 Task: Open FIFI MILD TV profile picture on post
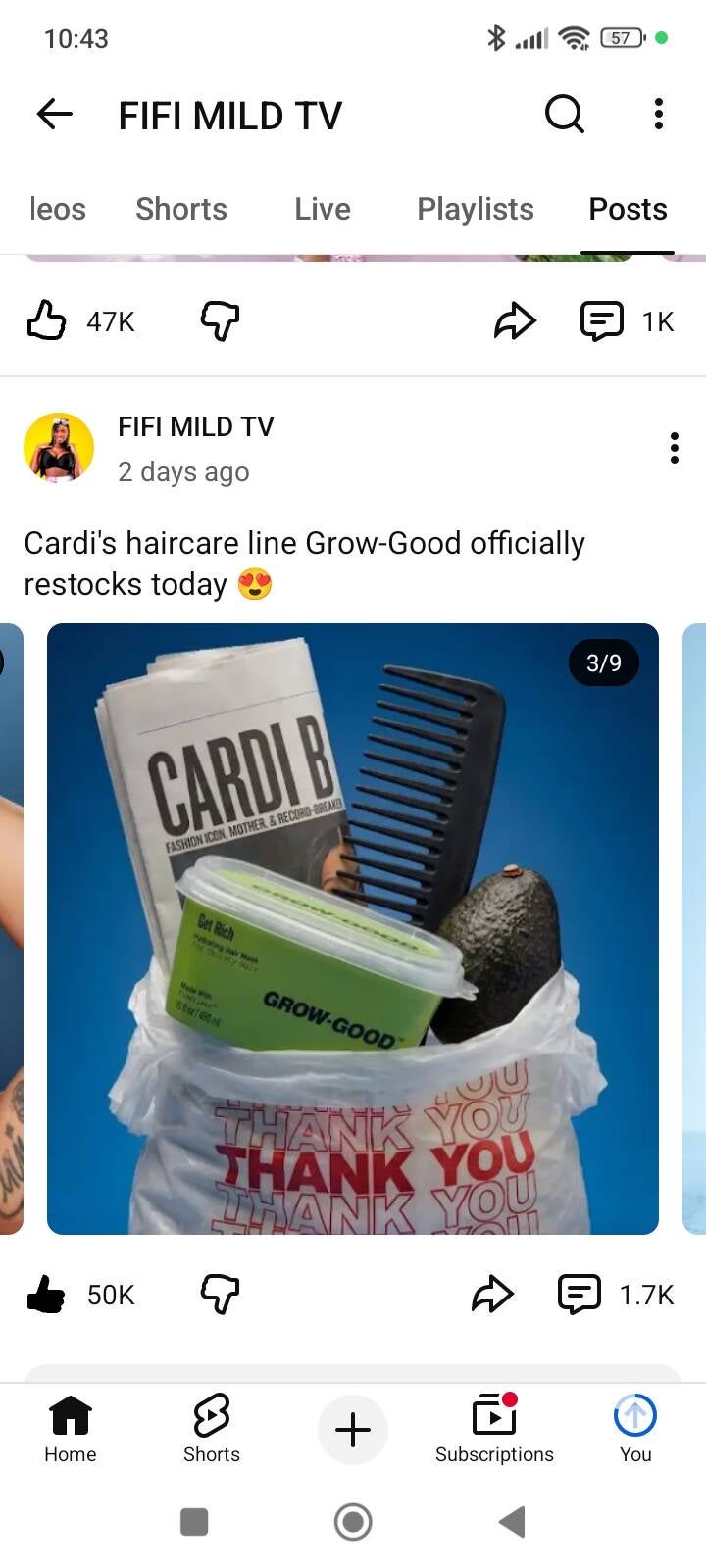tap(59, 448)
